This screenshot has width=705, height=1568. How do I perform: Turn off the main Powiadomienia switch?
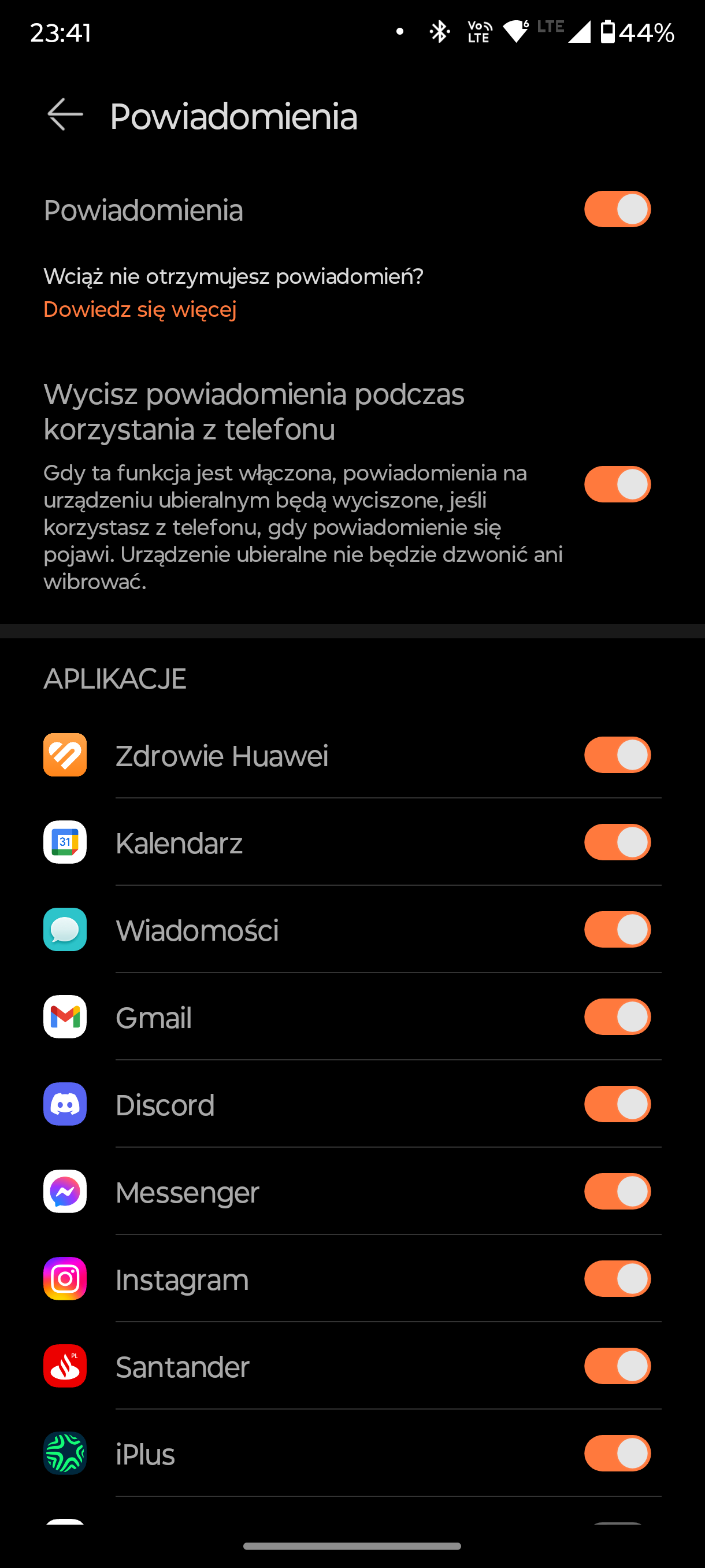click(617, 209)
